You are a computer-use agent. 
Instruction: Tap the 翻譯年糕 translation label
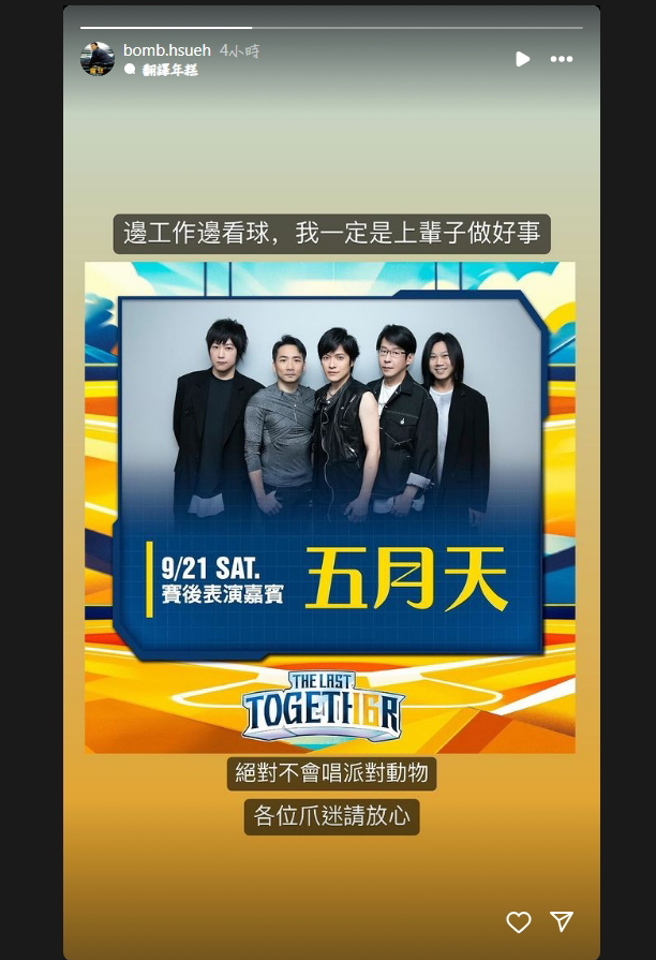169,70
